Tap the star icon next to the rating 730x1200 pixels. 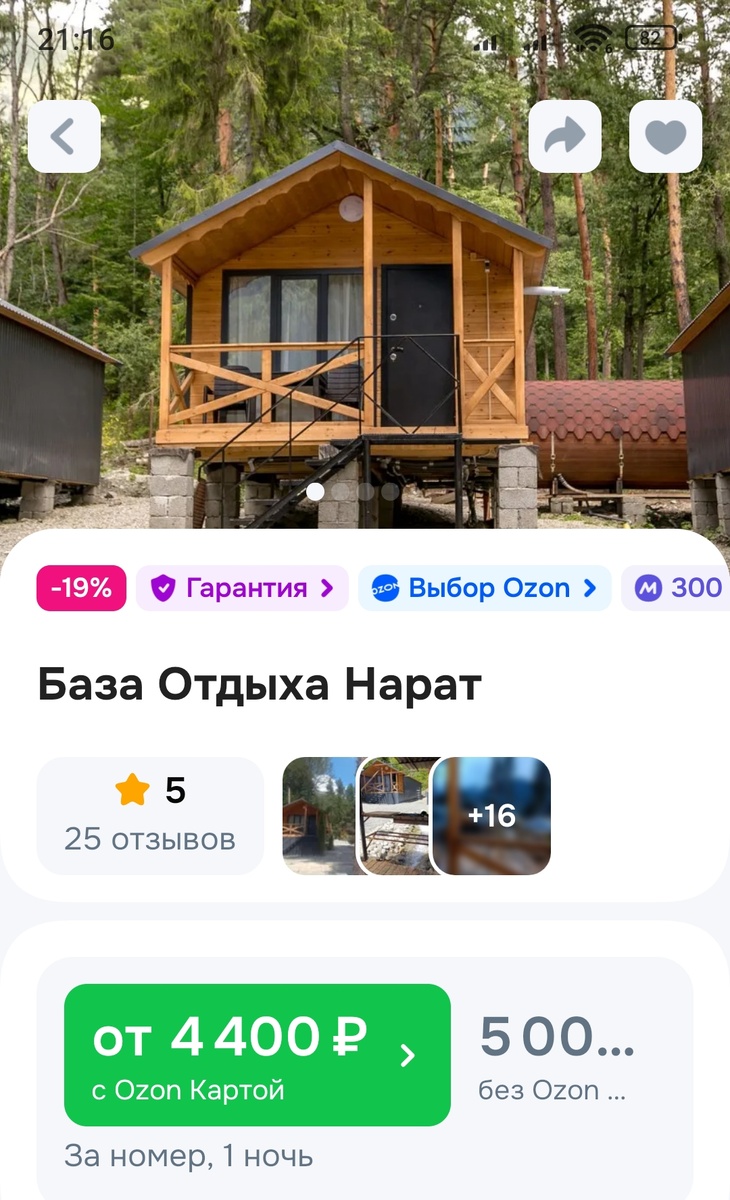pyautogui.click(x=130, y=789)
